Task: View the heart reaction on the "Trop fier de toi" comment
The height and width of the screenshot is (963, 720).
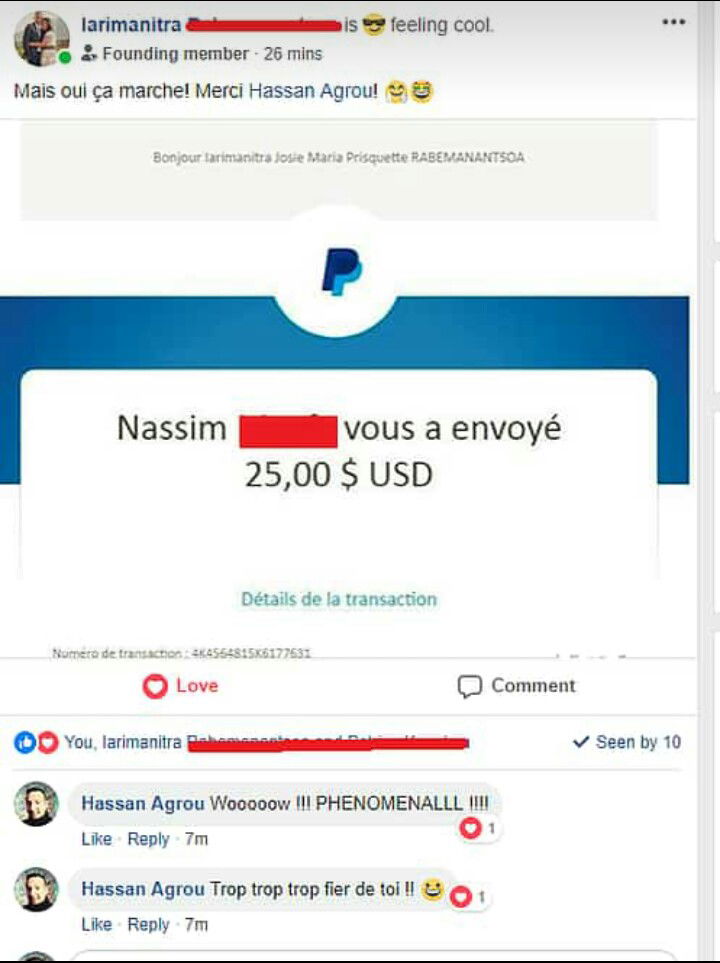Action: point(468,897)
